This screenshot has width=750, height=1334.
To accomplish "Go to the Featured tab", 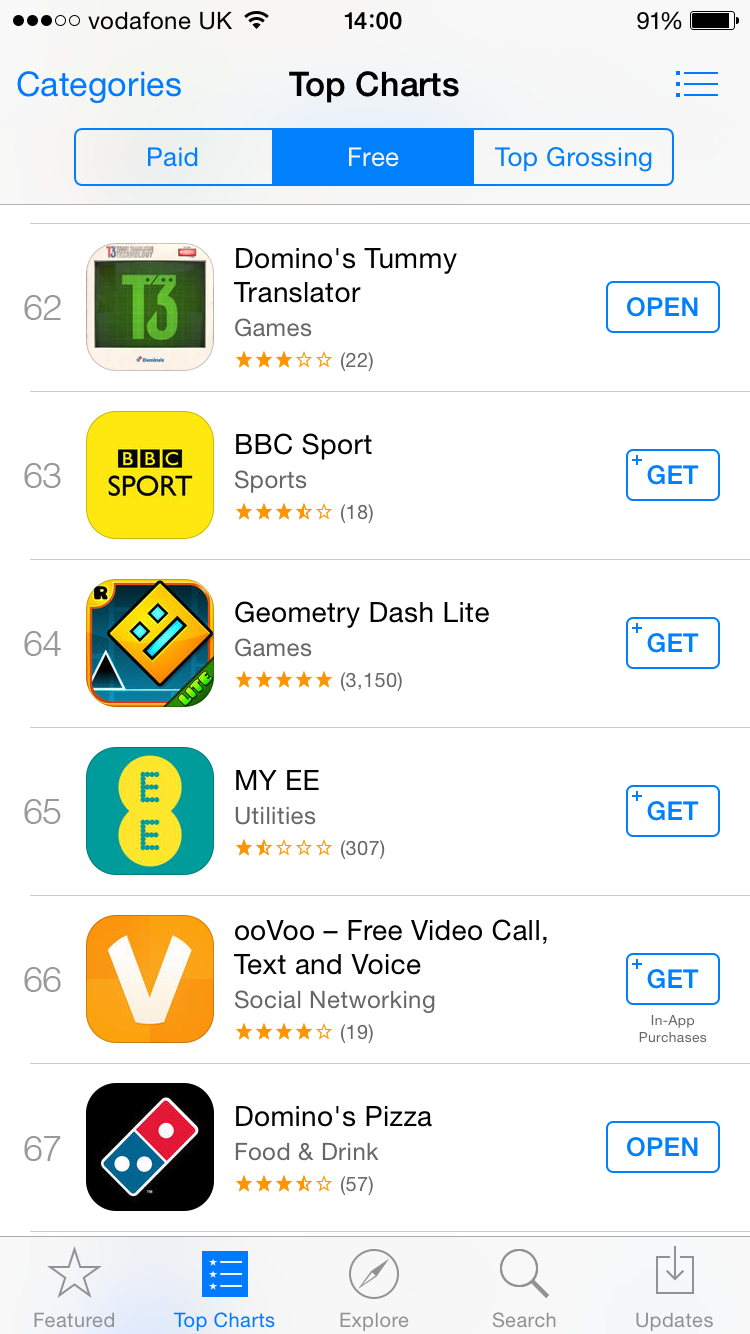I will pyautogui.click(x=74, y=1289).
